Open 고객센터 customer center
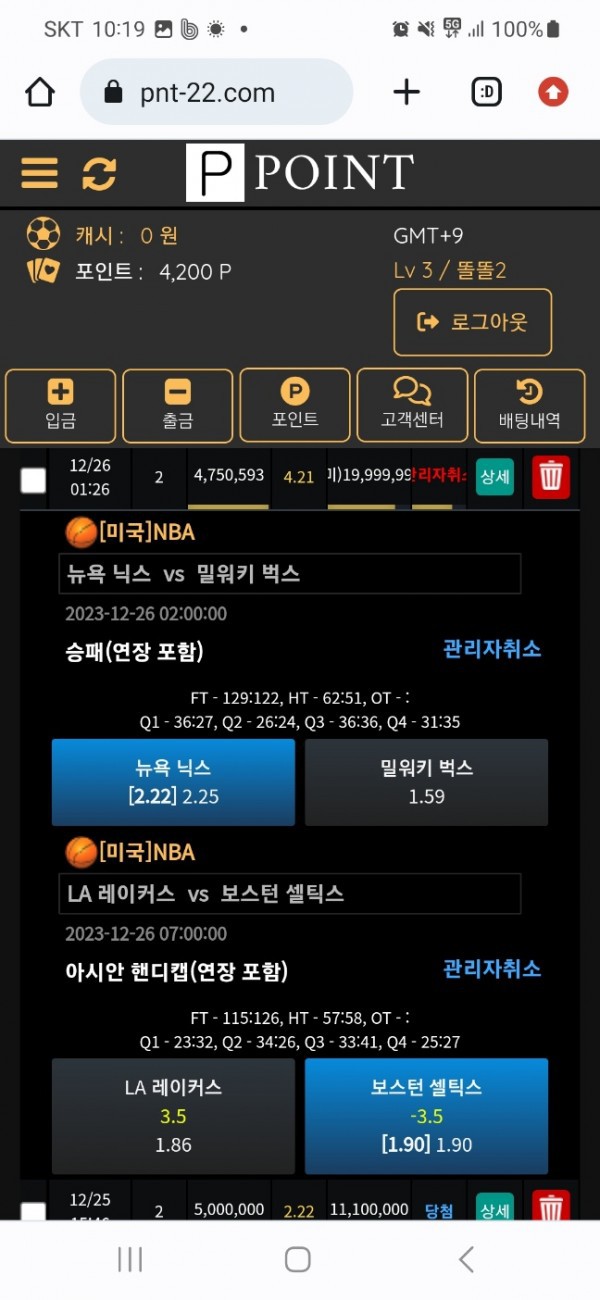This screenshot has width=600, height=1300. click(x=412, y=405)
